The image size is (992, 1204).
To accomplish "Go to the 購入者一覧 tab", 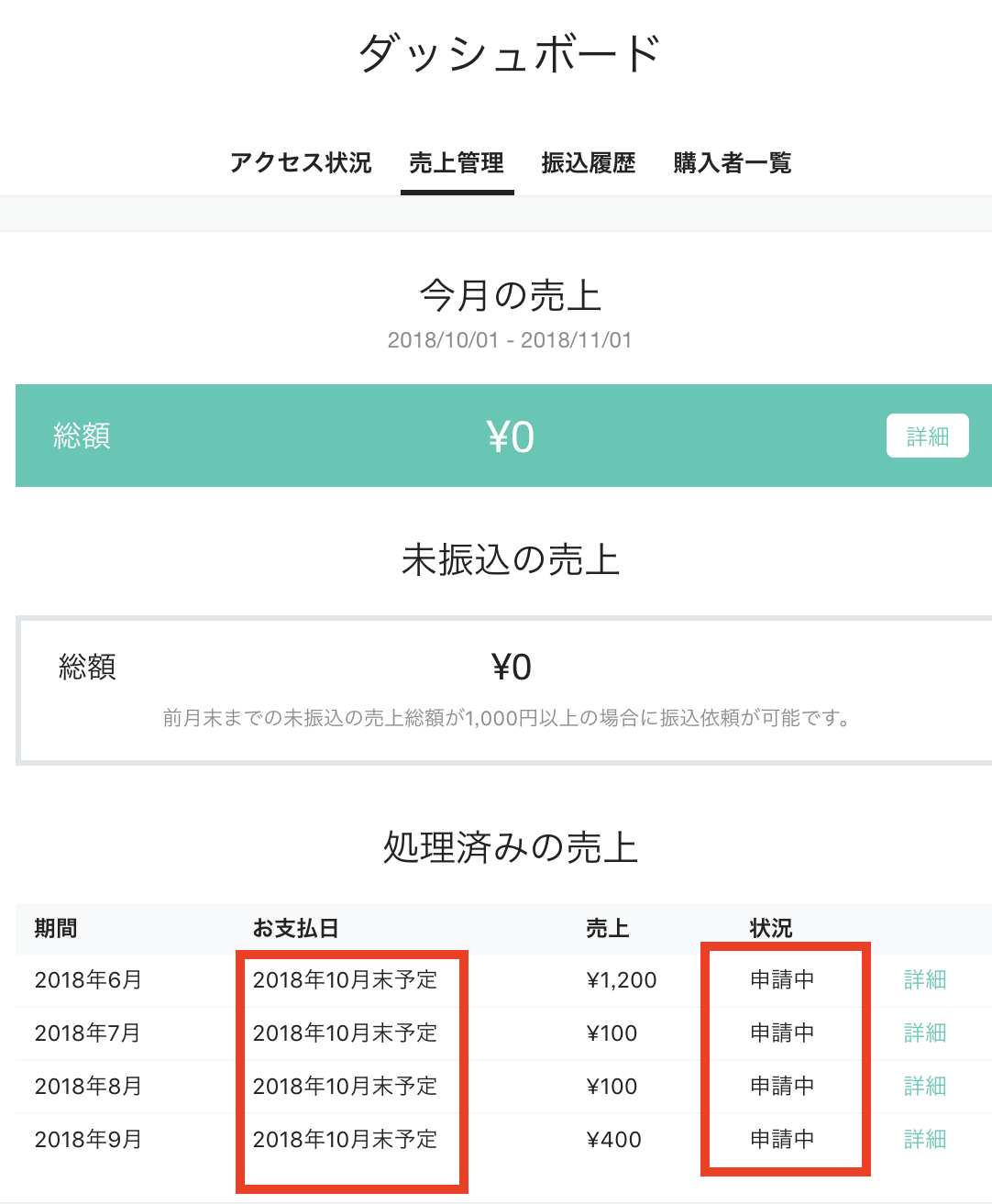I will click(733, 163).
